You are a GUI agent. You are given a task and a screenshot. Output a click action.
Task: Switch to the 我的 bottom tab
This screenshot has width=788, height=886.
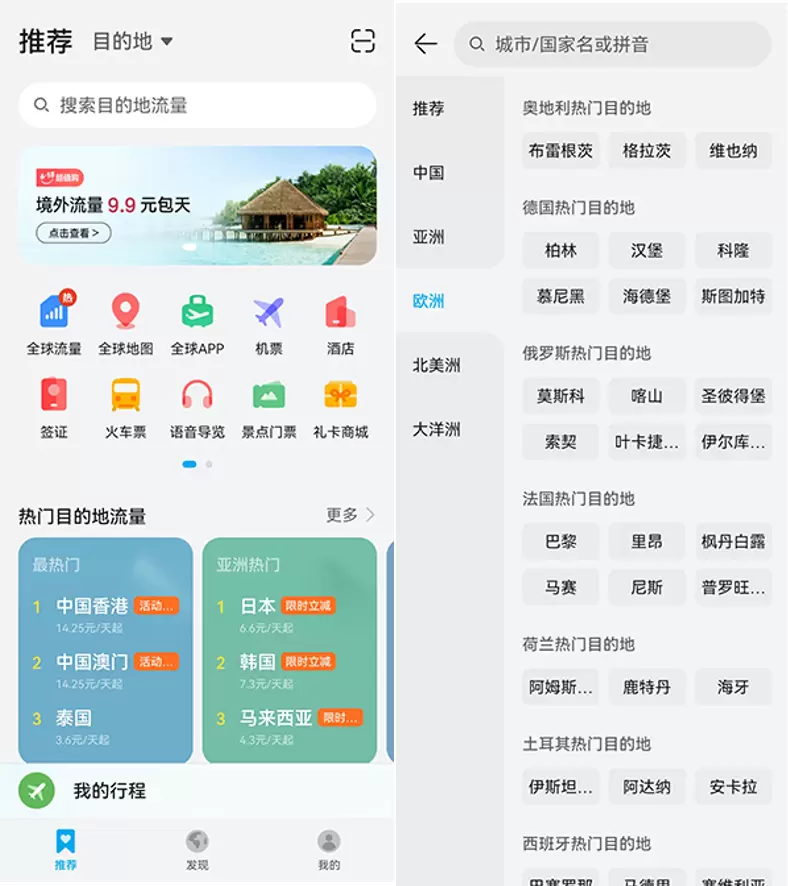point(329,849)
